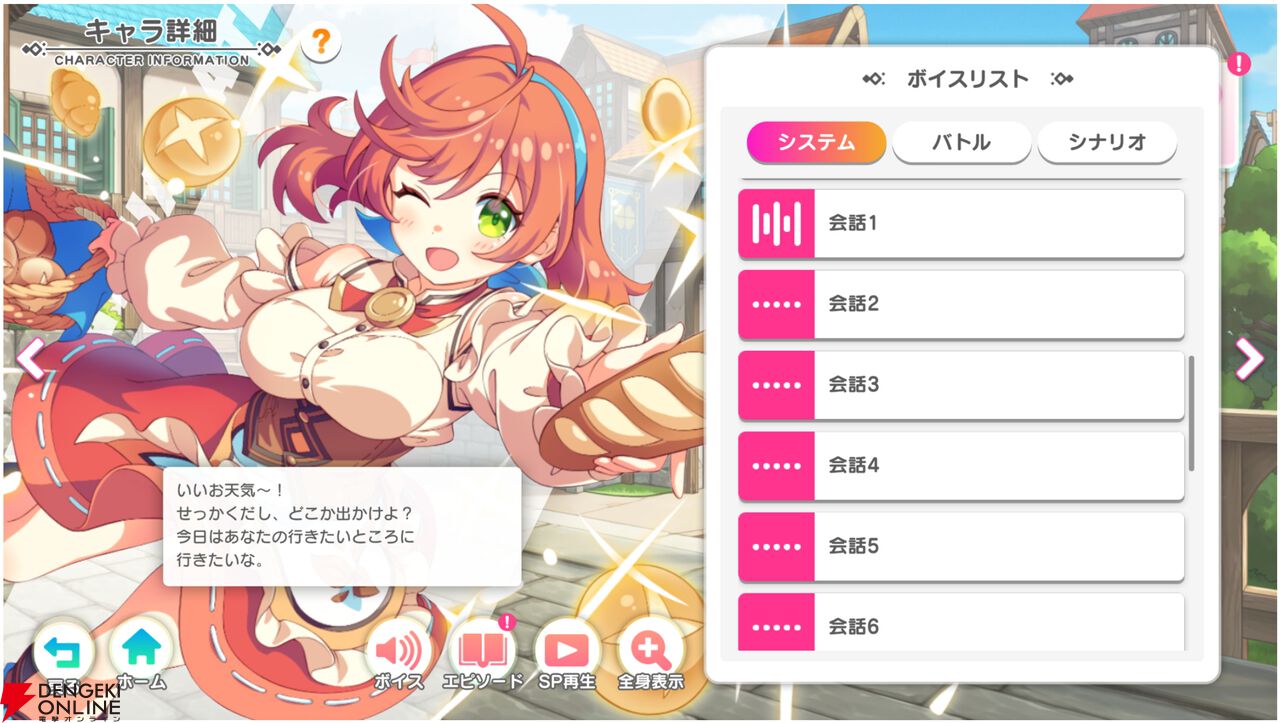This screenshot has height=723, width=1280.
Task: Go to previous character with left arrow
Action: coord(30,358)
